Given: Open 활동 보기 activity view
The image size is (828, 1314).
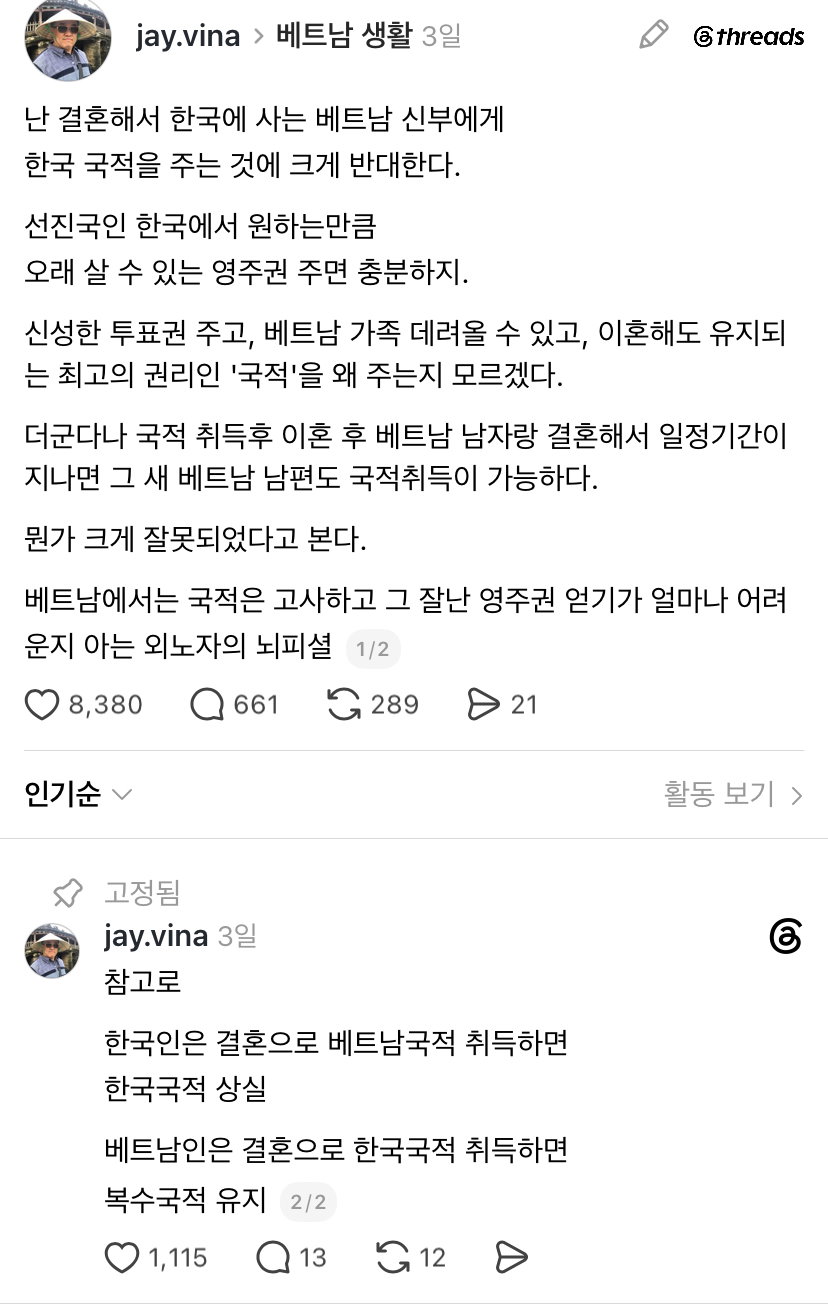Looking at the screenshot, I should [734, 795].
